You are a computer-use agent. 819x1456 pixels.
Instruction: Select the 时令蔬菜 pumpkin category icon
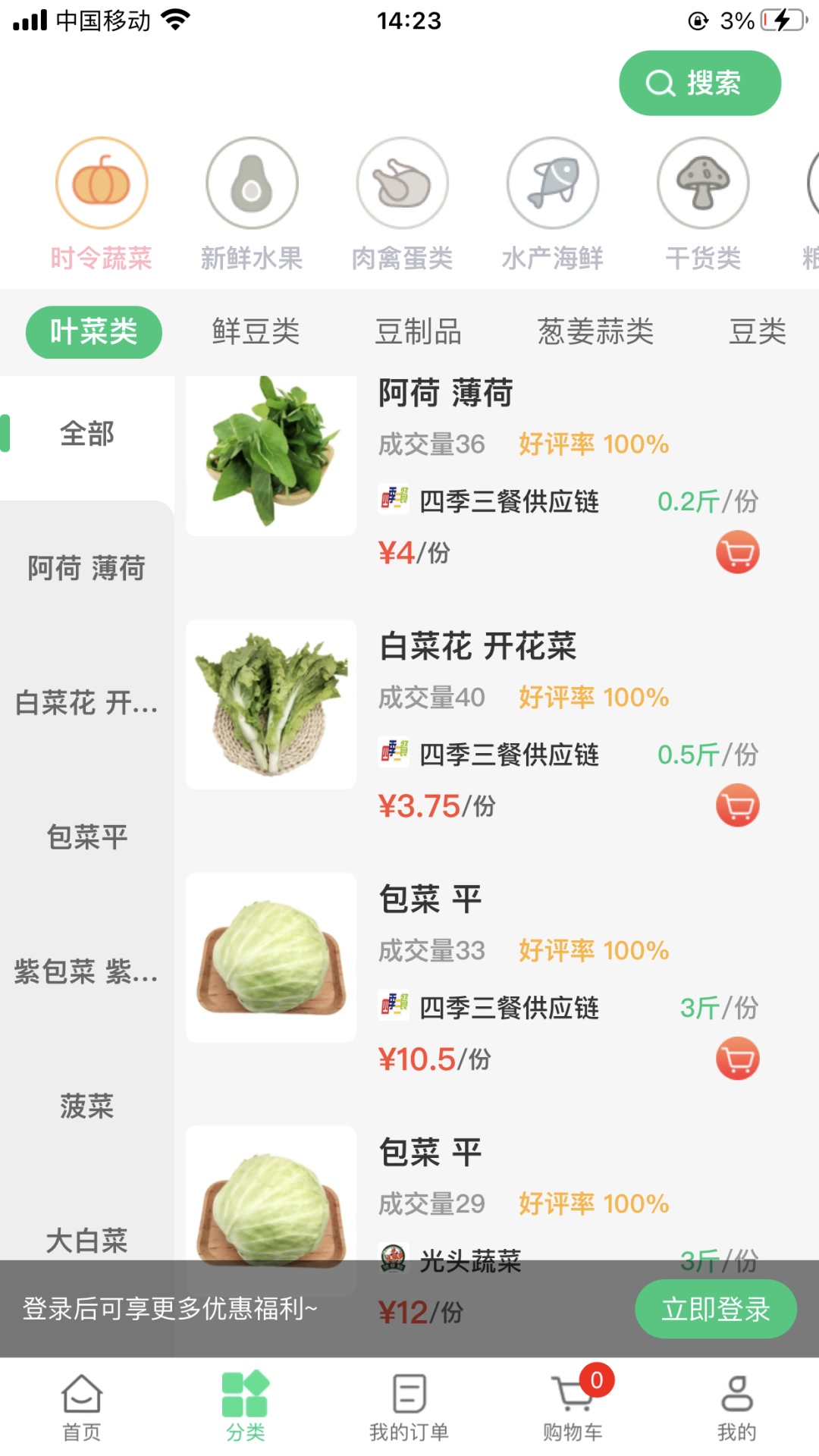pos(101,182)
